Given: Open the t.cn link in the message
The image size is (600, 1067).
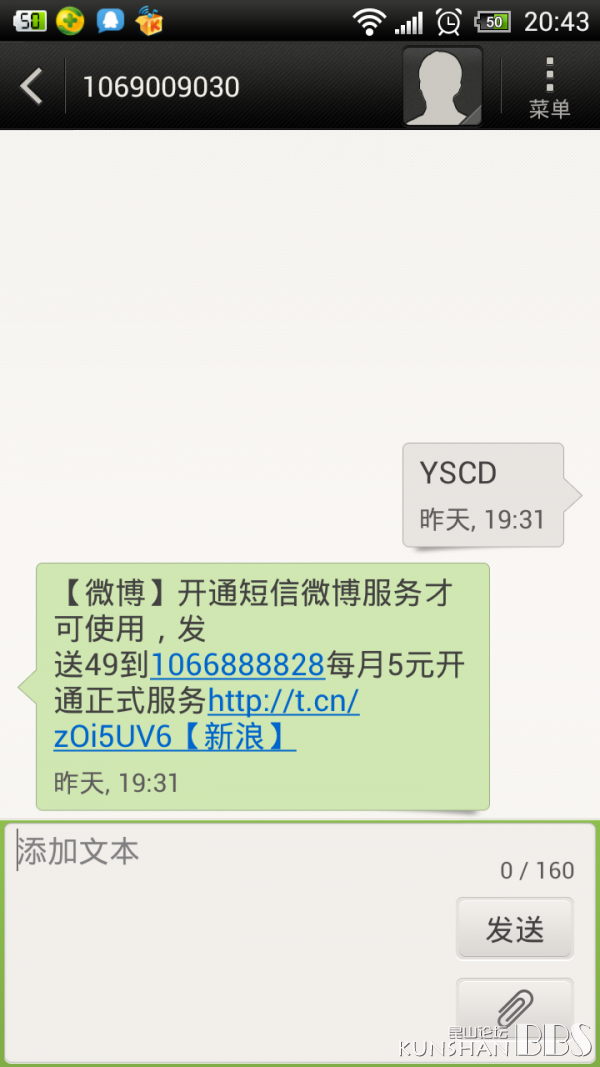Looking at the screenshot, I should [x=206, y=719].
